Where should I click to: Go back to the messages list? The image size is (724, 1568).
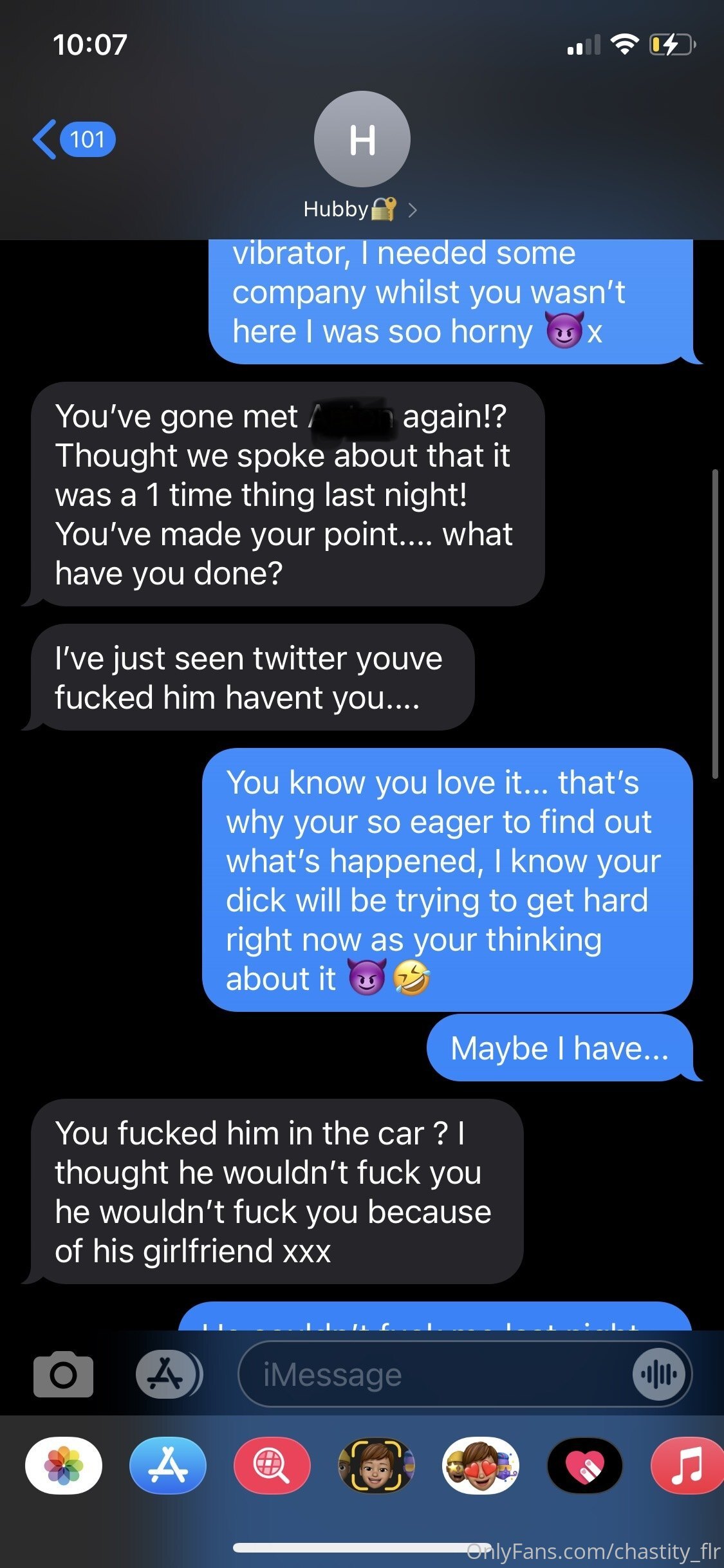tap(74, 139)
